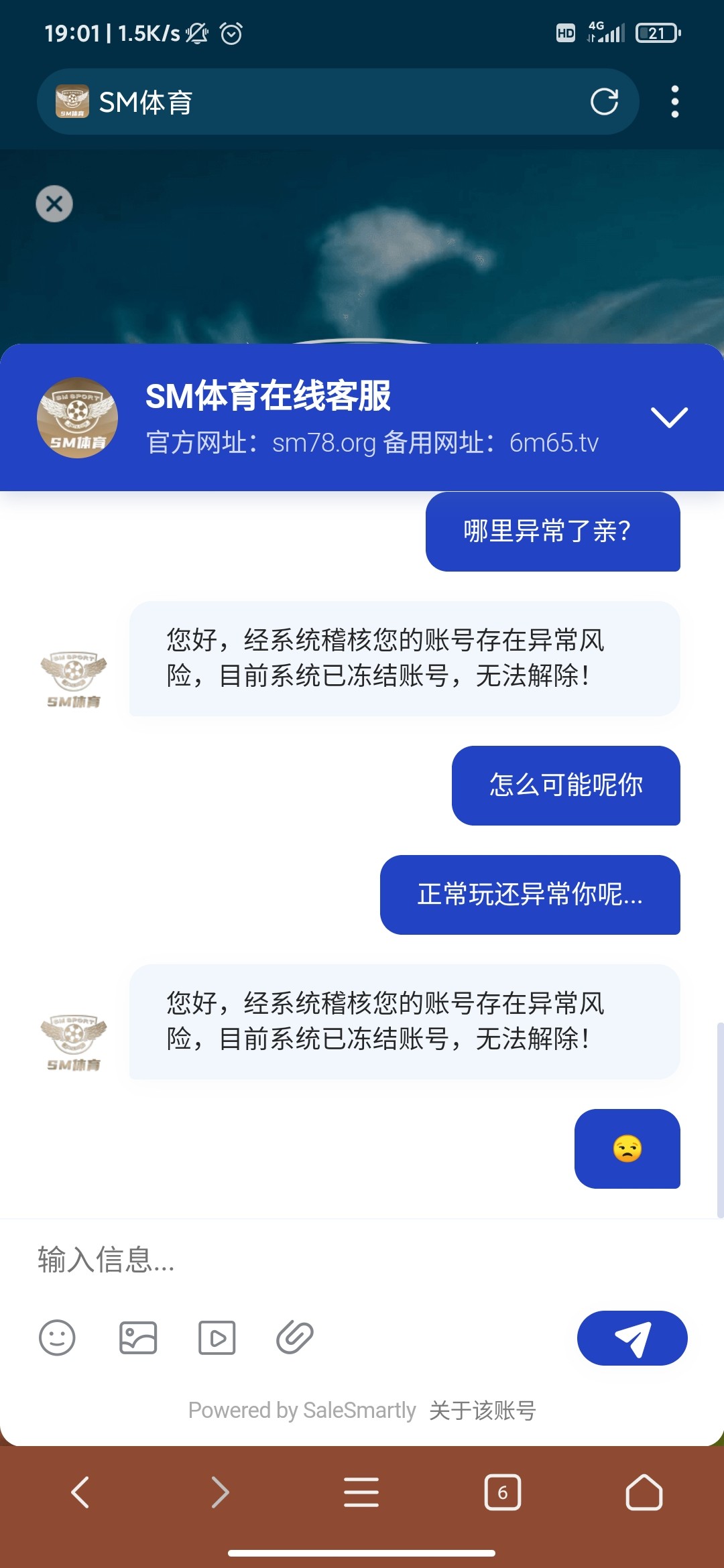724x1568 pixels.
Task: Go forward in the browser
Action: pos(220,1492)
